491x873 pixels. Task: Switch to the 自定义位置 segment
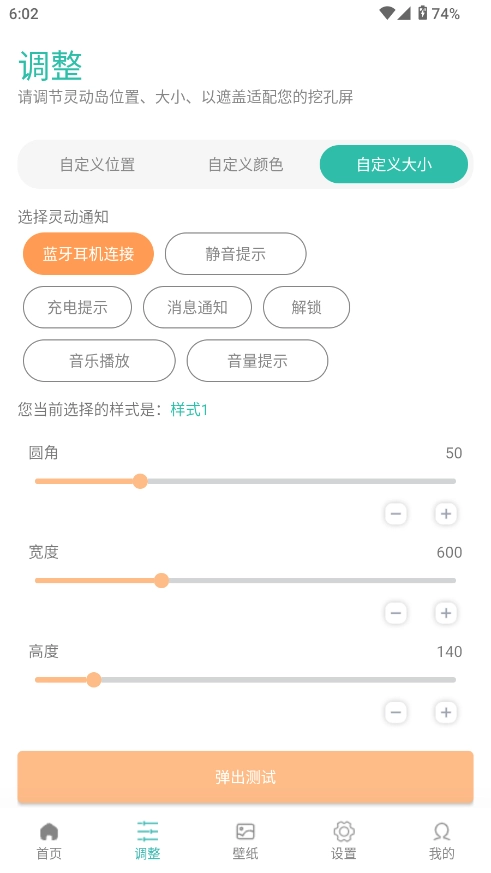pyautogui.click(x=97, y=164)
